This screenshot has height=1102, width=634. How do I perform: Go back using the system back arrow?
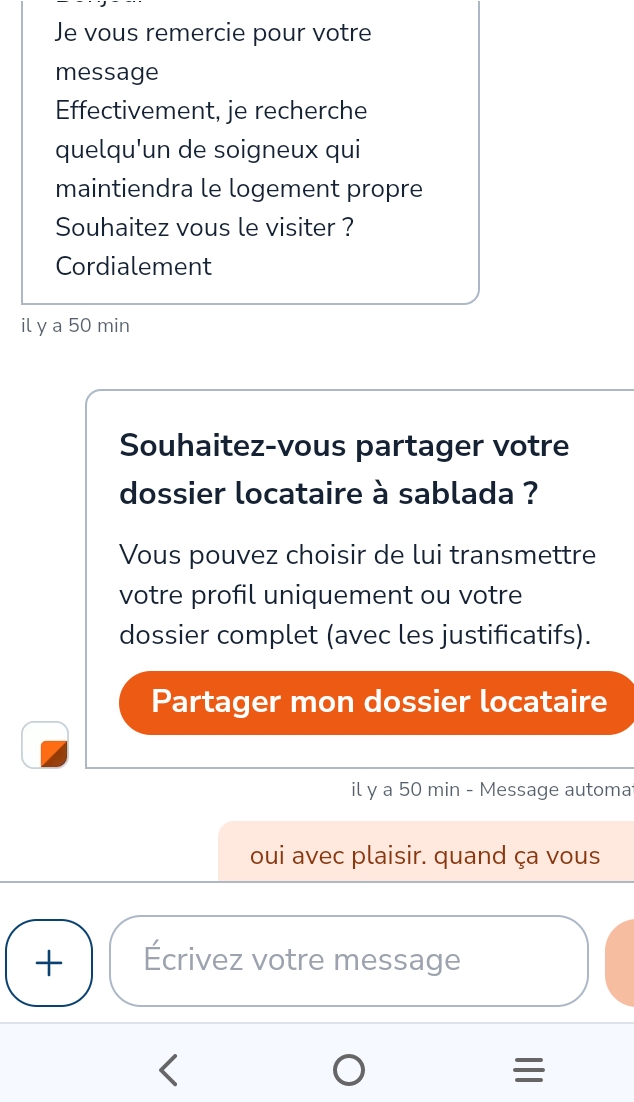[x=170, y=1070]
